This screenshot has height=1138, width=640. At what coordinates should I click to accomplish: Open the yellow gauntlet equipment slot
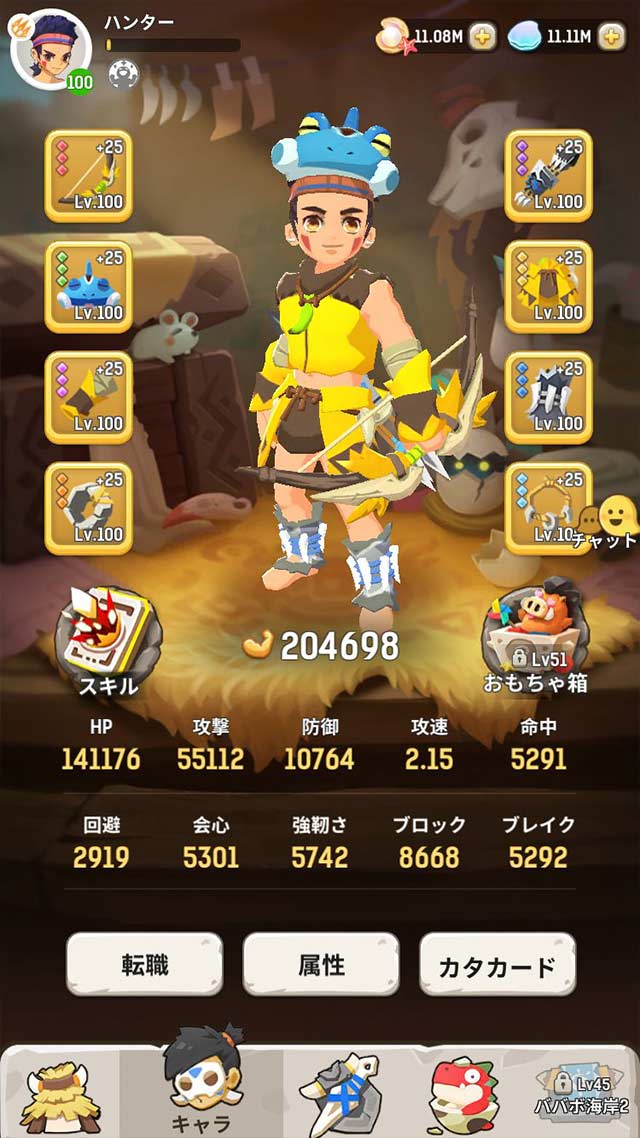pos(88,397)
